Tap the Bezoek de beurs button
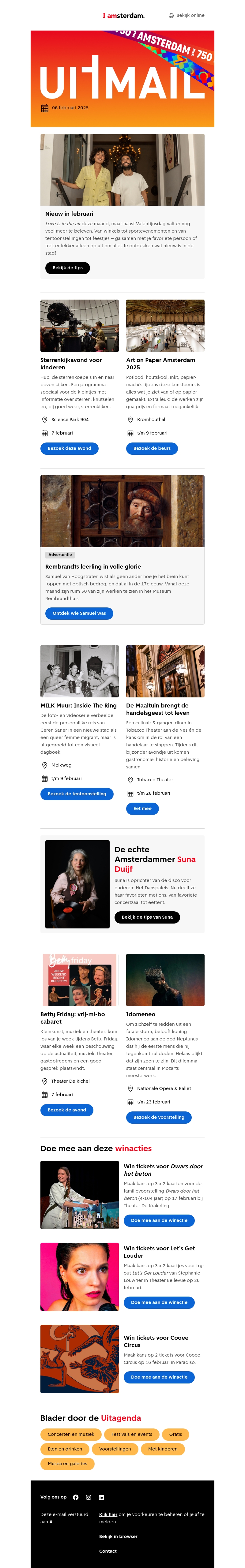 [x=152, y=449]
